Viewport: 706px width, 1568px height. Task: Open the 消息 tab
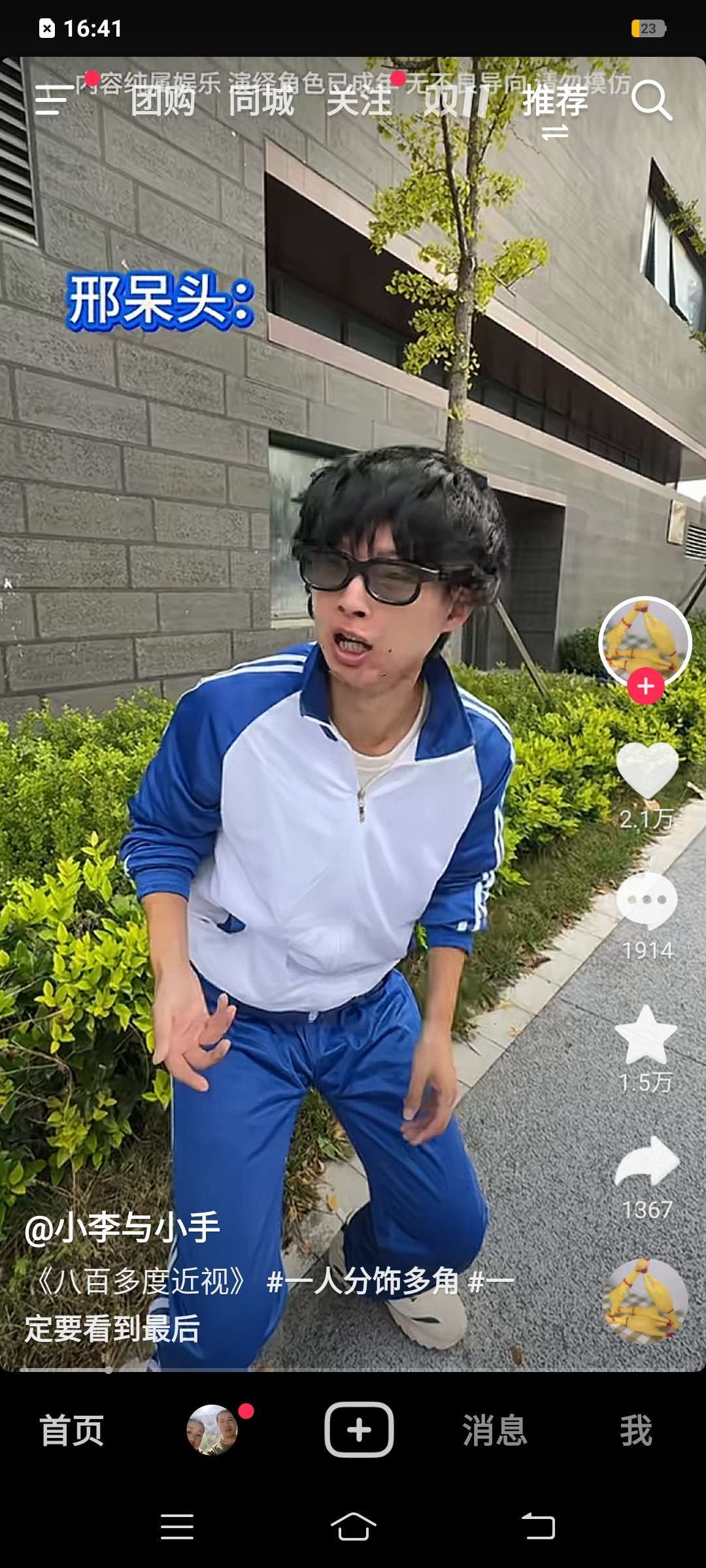pyautogui.click(x=495, y=1430)
